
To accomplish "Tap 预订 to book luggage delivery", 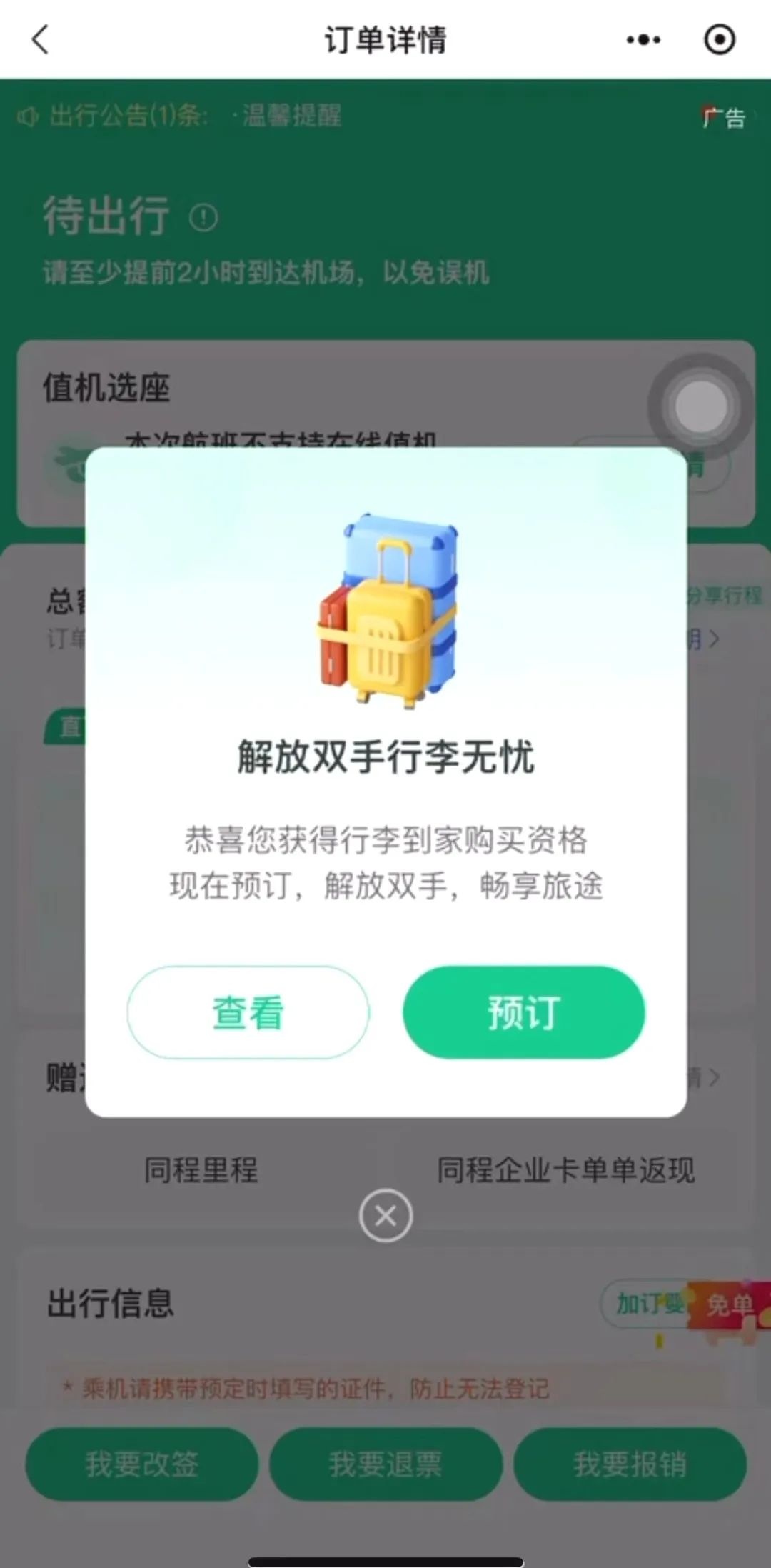I will point(523,1012).
